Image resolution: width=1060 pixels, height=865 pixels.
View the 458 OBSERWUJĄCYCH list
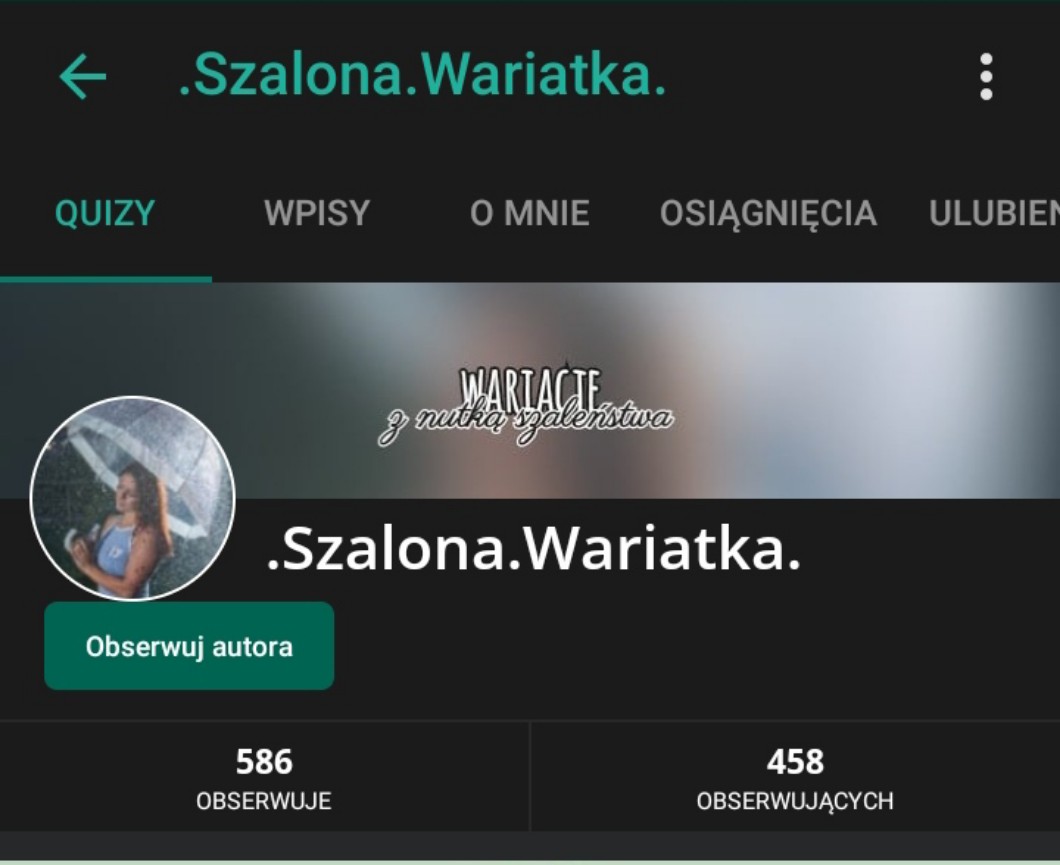point(795,777)
